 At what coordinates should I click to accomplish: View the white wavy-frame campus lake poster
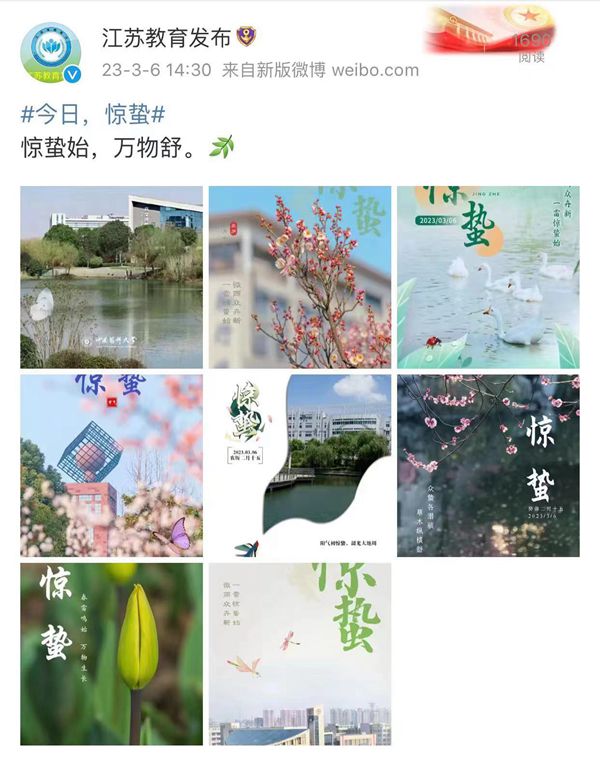(300, 465)
